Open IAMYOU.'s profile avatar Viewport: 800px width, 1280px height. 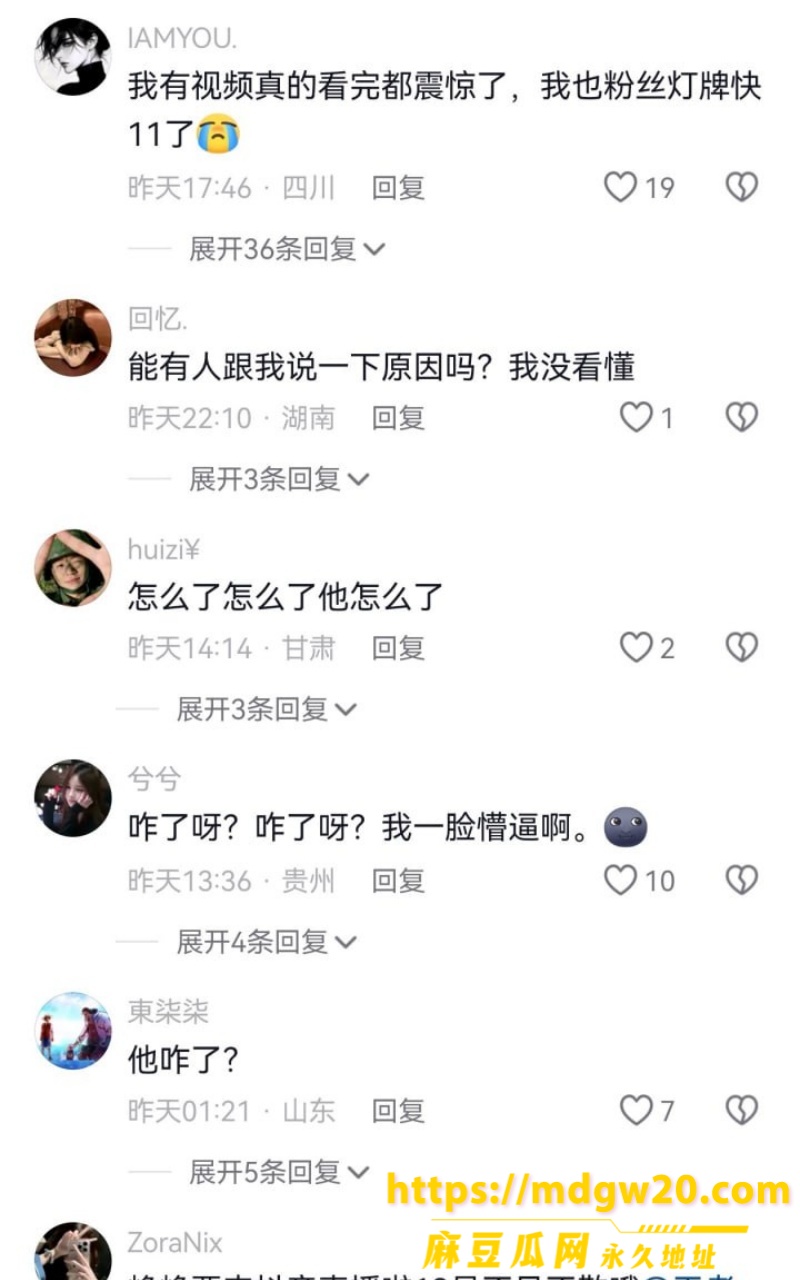click(73, 57)
